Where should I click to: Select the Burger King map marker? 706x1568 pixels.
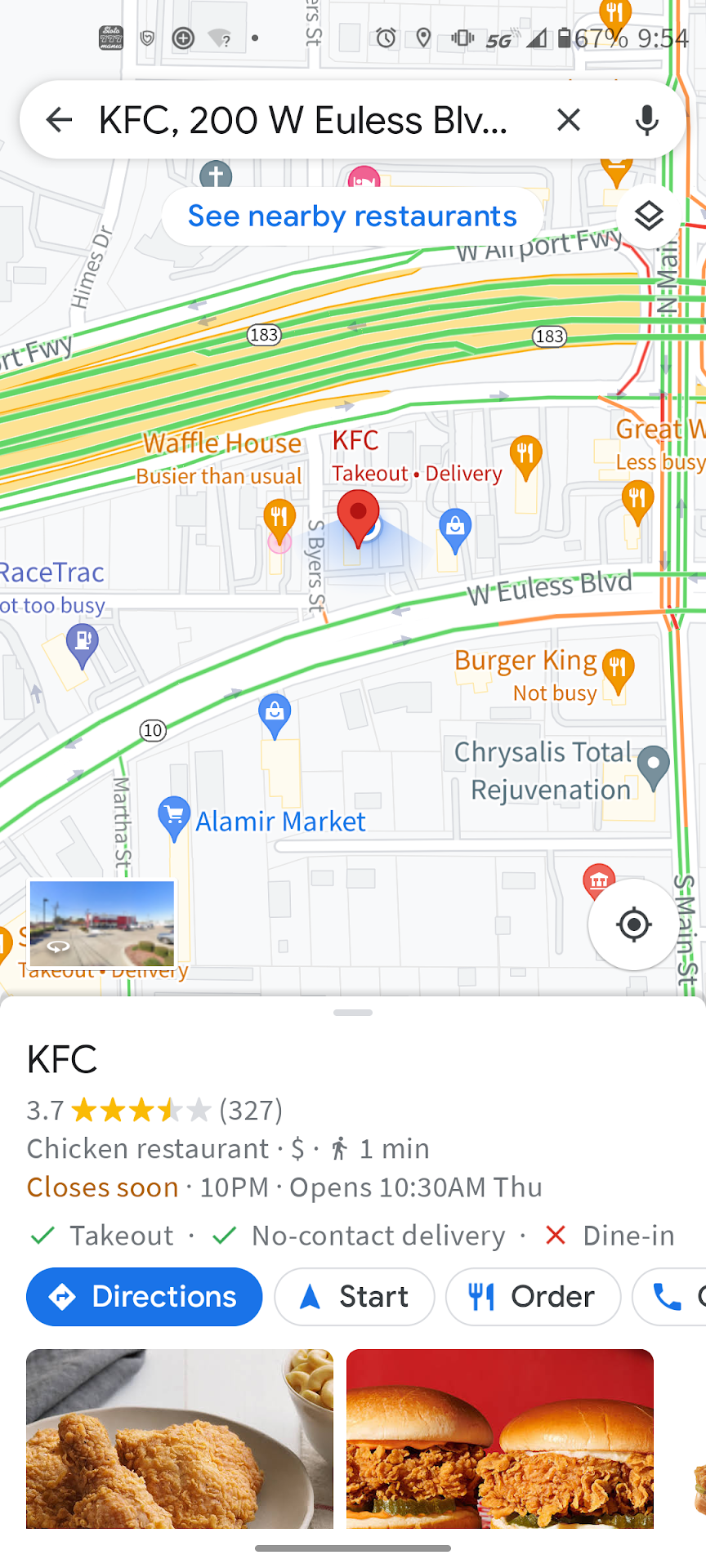tap(618, 670)
